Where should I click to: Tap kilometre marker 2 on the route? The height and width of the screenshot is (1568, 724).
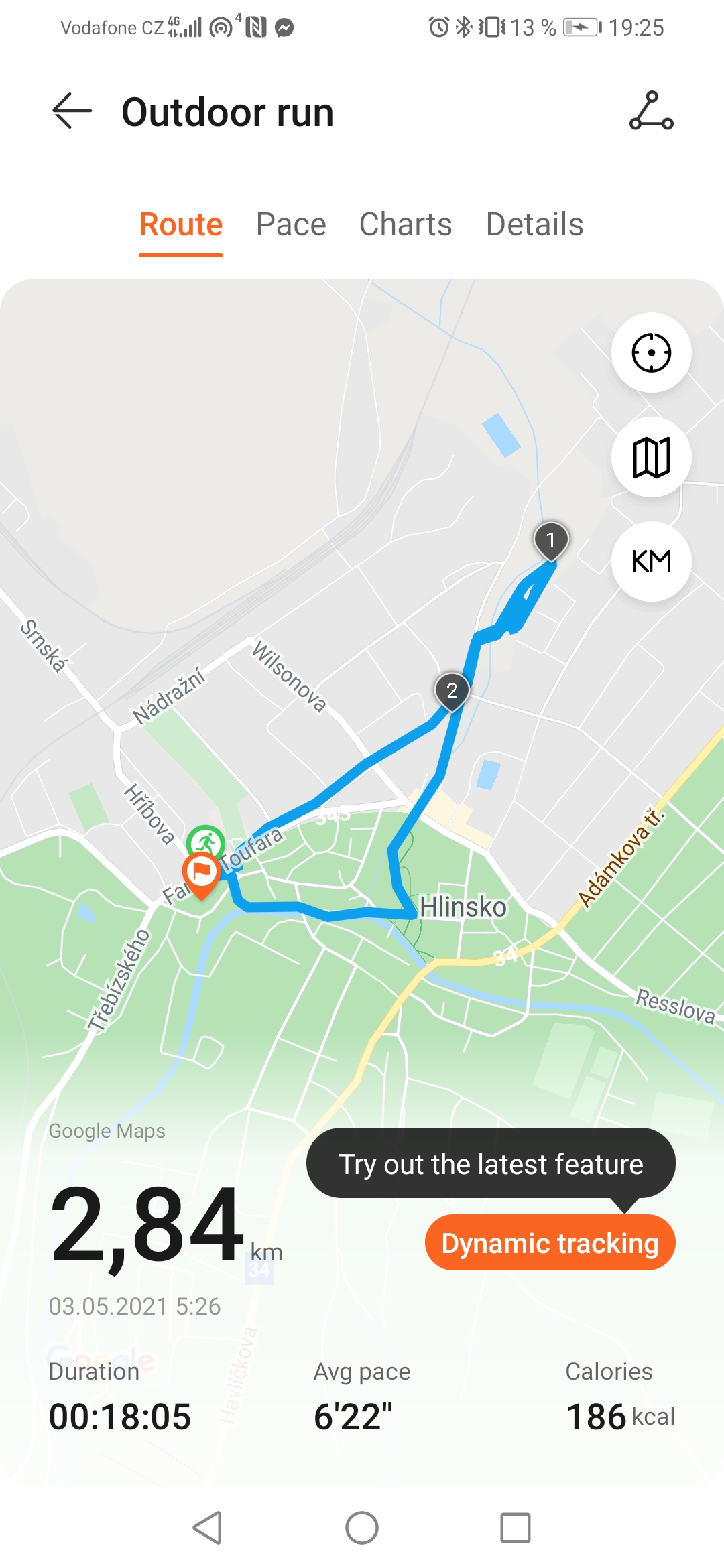click(452, 692)
